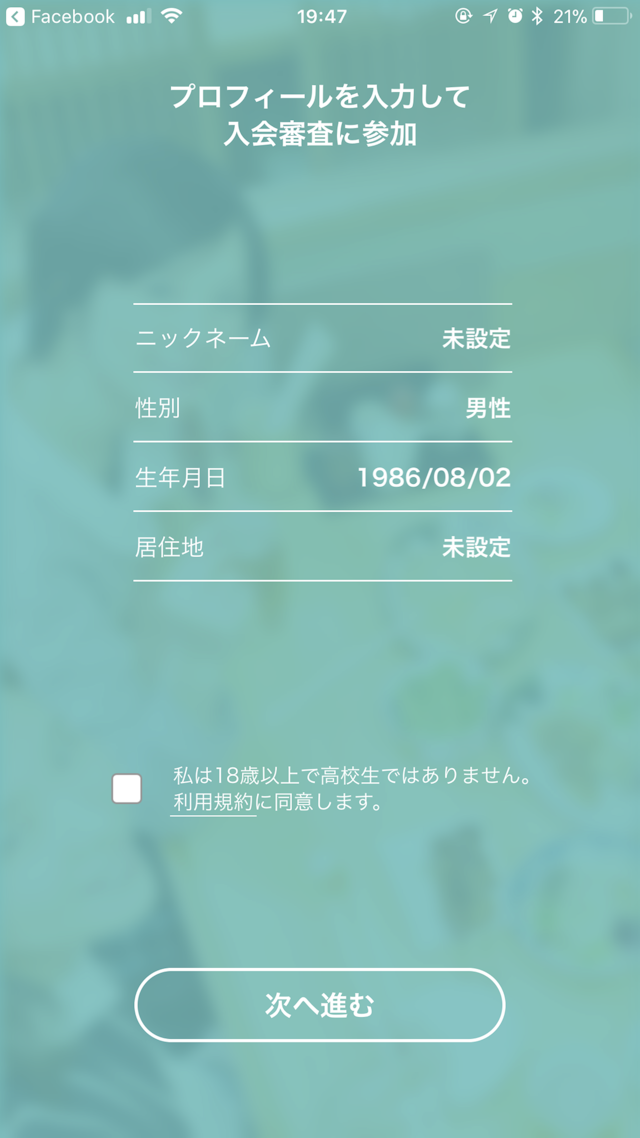Return to Facebook via status bar back

point(60,17)
